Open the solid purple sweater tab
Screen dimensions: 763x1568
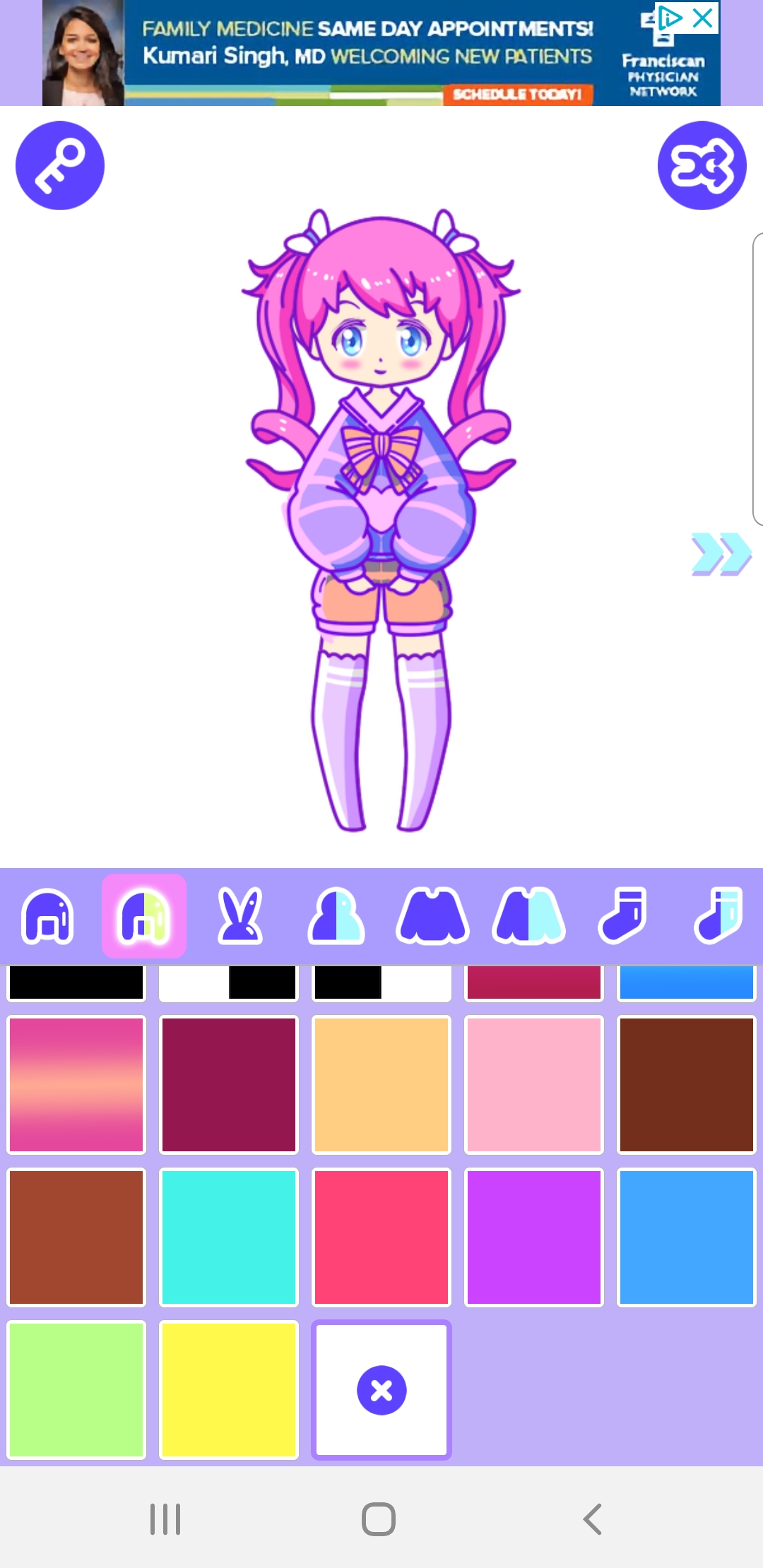coord(432,916)
